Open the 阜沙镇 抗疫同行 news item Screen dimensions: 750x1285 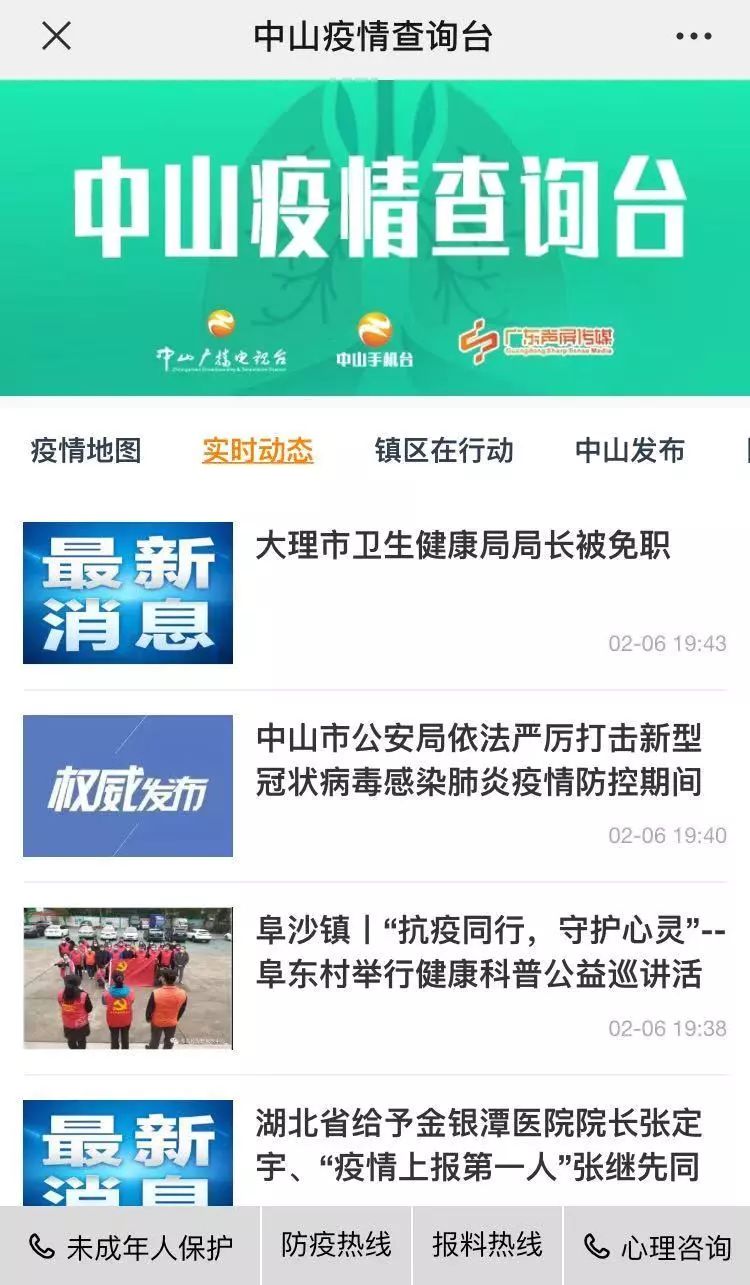point(490,953)
